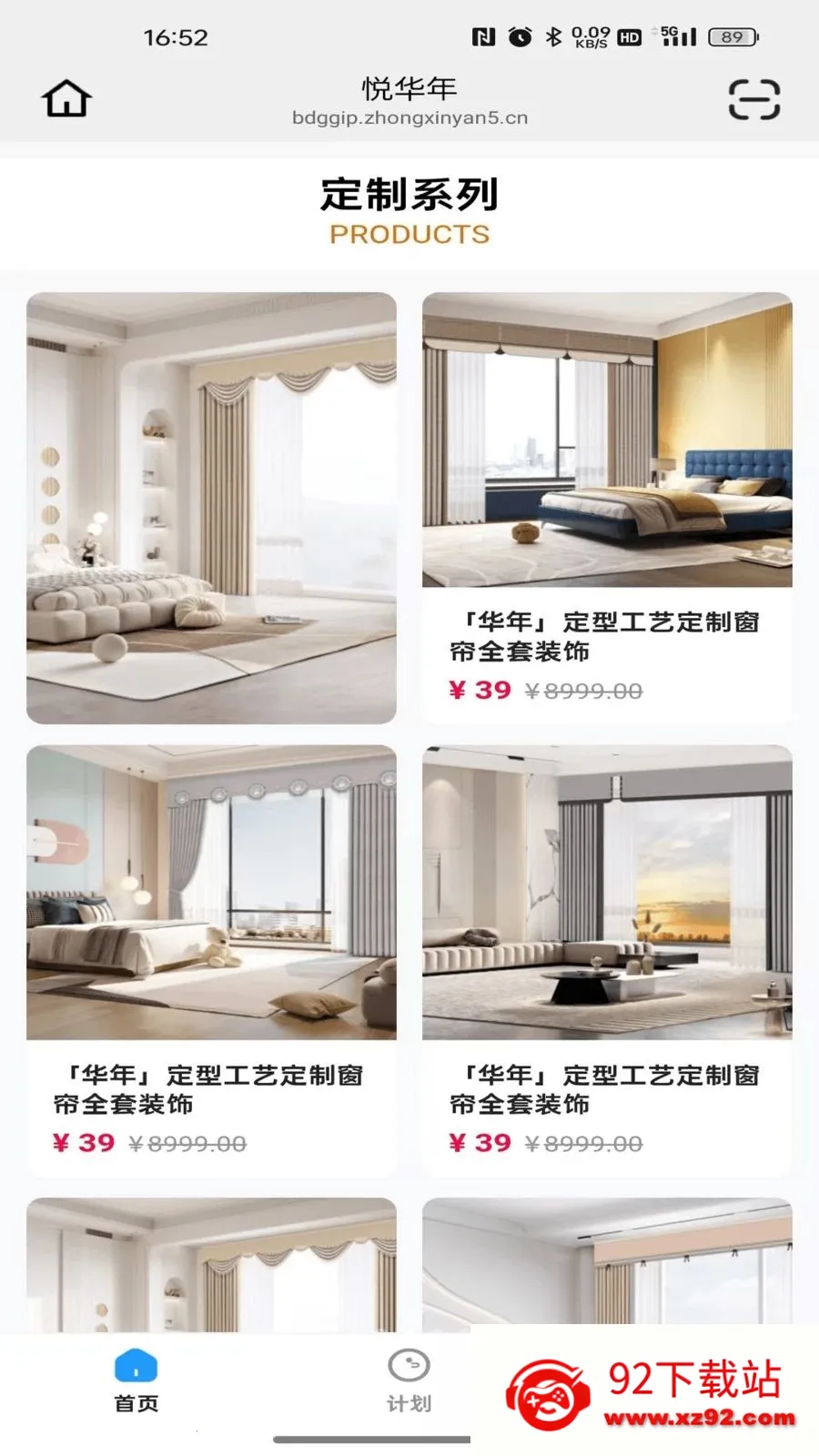Open the first product tile with white bedroom

click(x=211, y=508)
